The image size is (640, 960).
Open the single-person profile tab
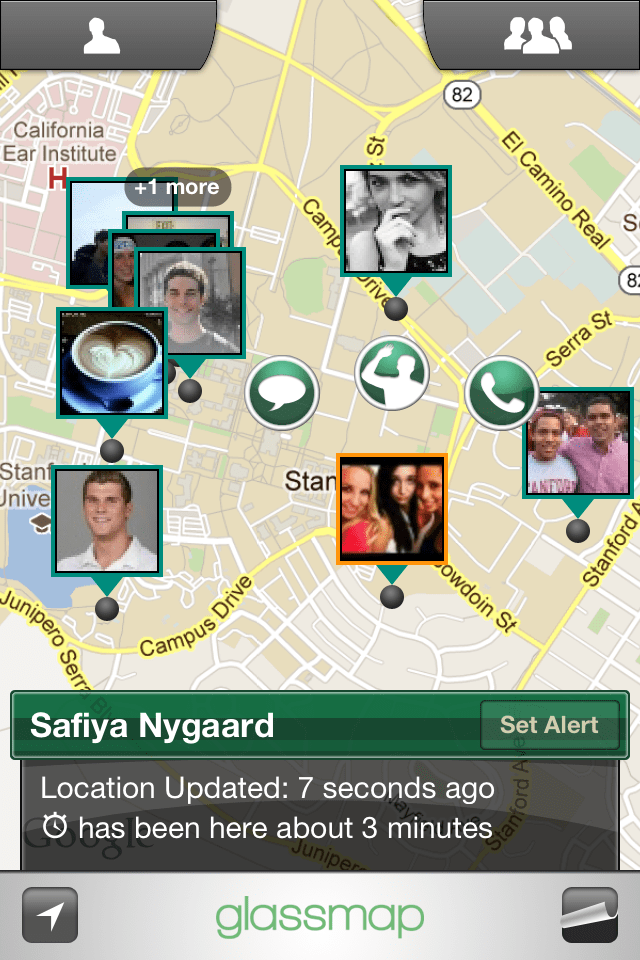coord(101,35)
